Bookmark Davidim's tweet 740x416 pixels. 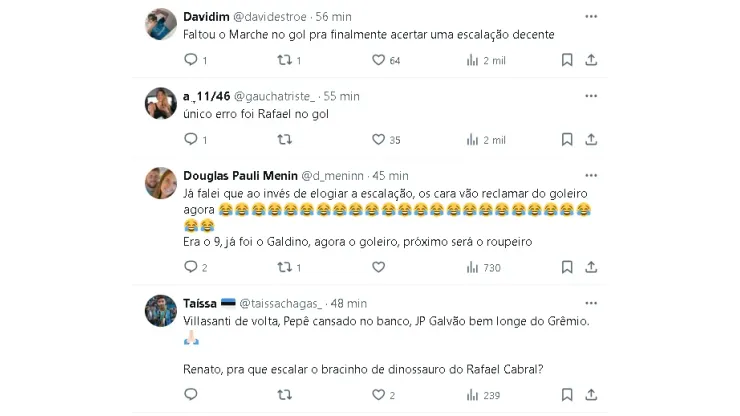pos(567,60)
